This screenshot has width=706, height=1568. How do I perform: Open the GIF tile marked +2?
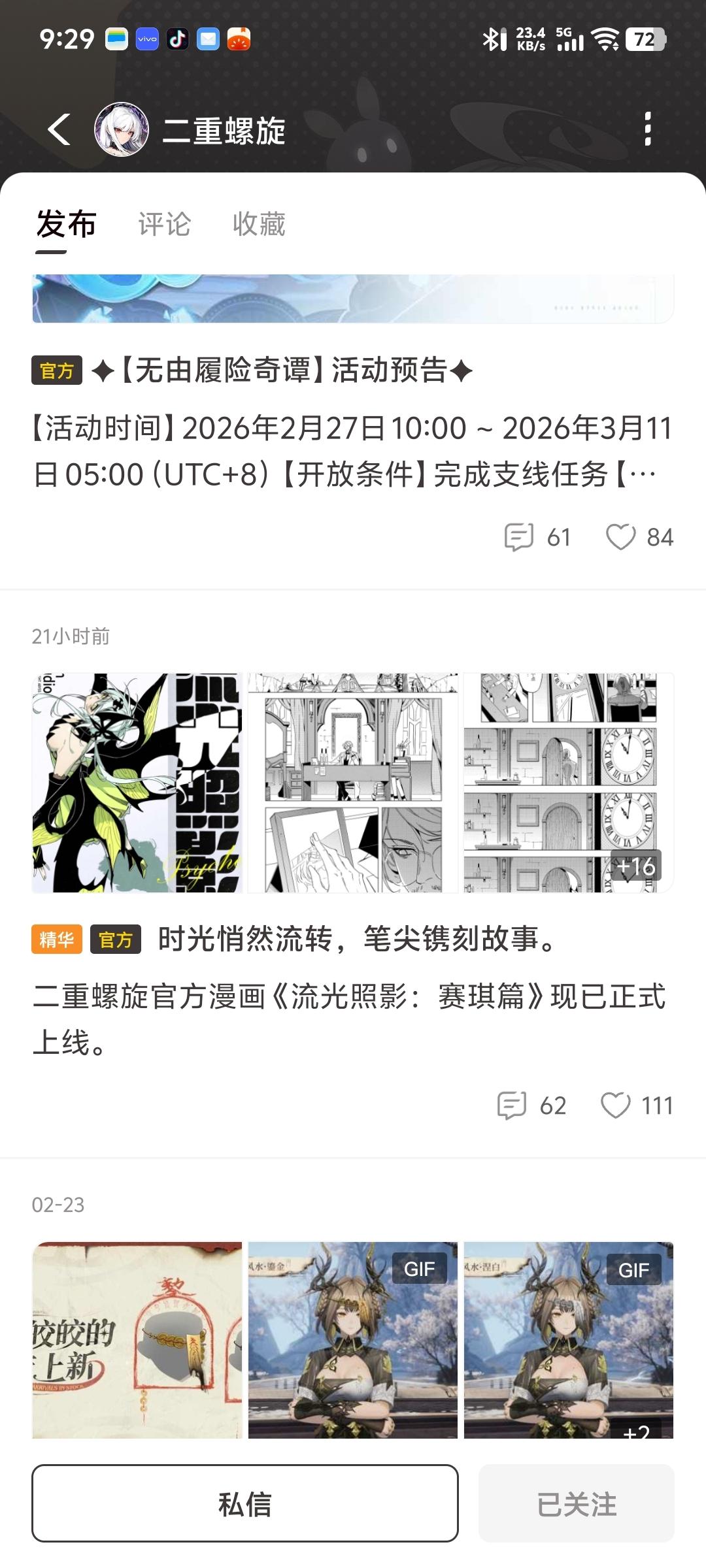point(569,1339)
